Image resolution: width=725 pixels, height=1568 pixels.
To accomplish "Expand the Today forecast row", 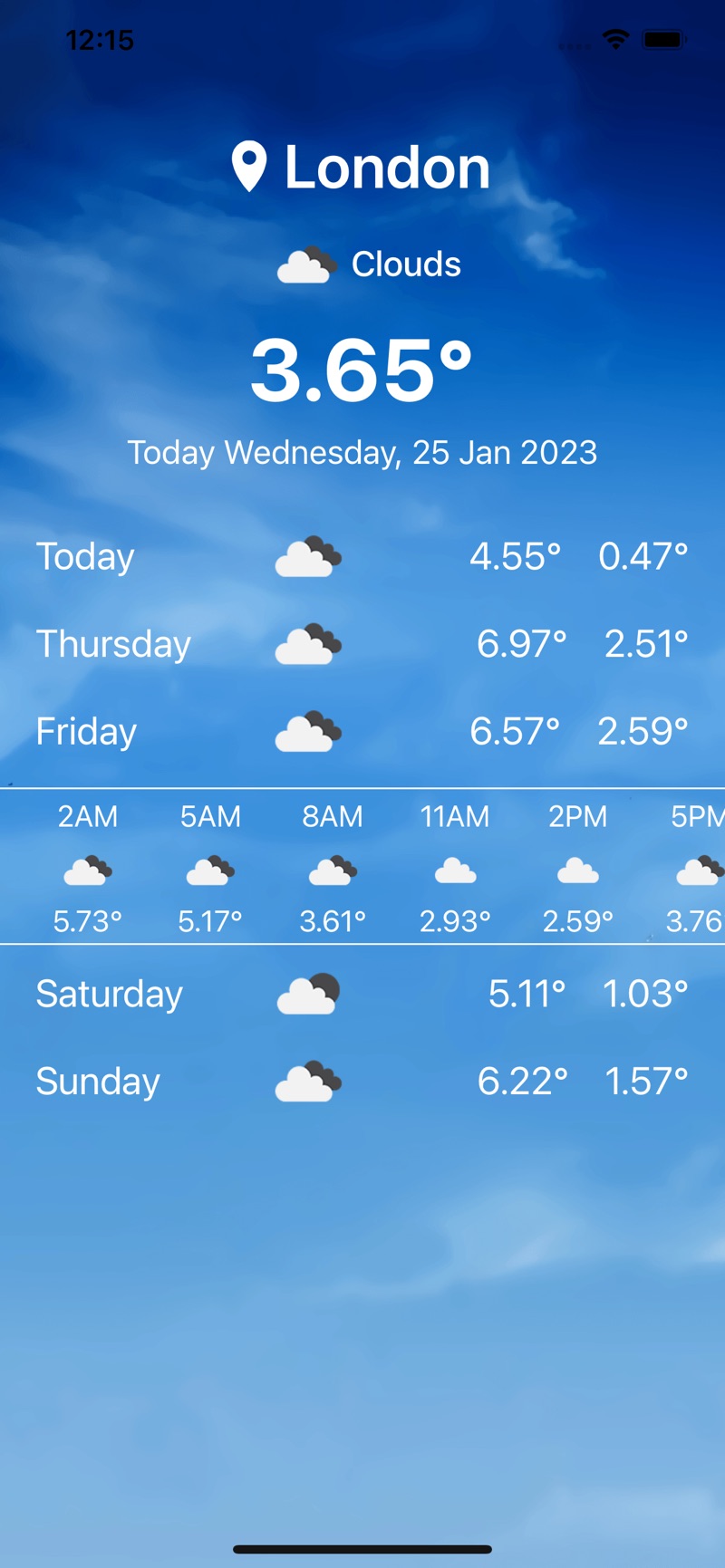I will [x=362, y=556].
